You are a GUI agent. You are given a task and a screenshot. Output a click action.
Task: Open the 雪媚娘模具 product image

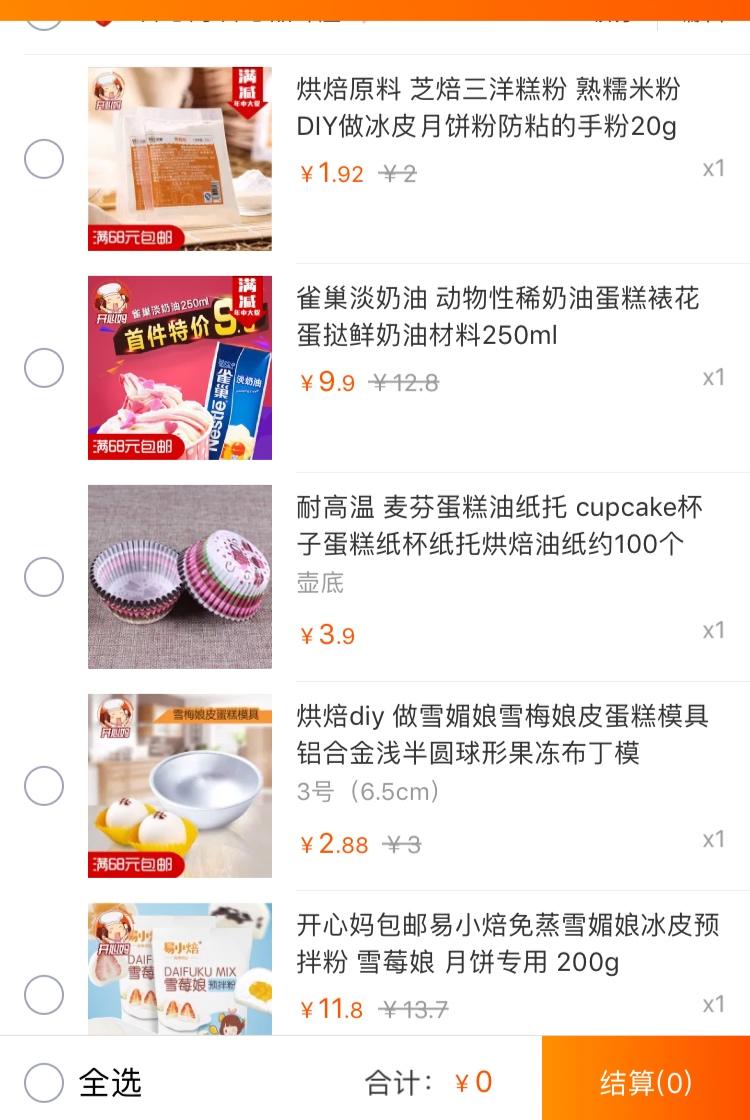(180, 786)
